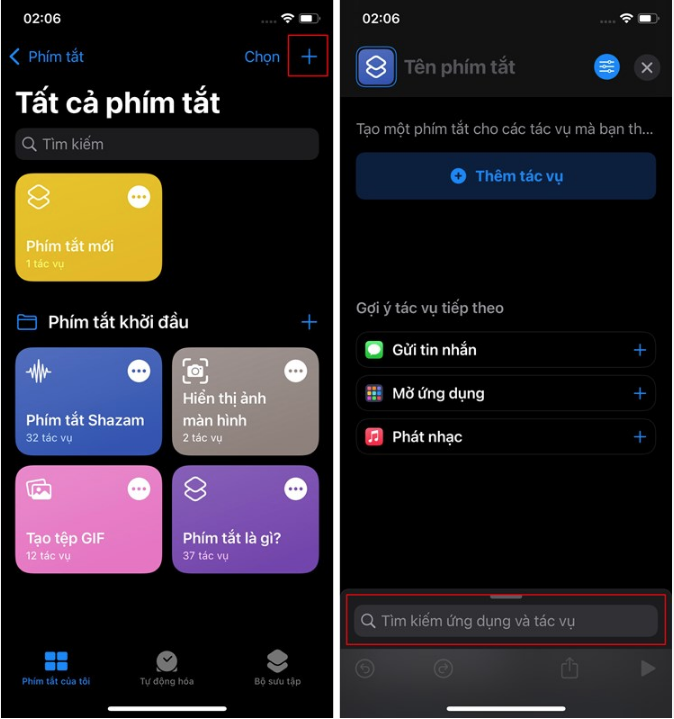Switch to the Tự động hóa tab
674x719 pixels.
click(166, 668)
